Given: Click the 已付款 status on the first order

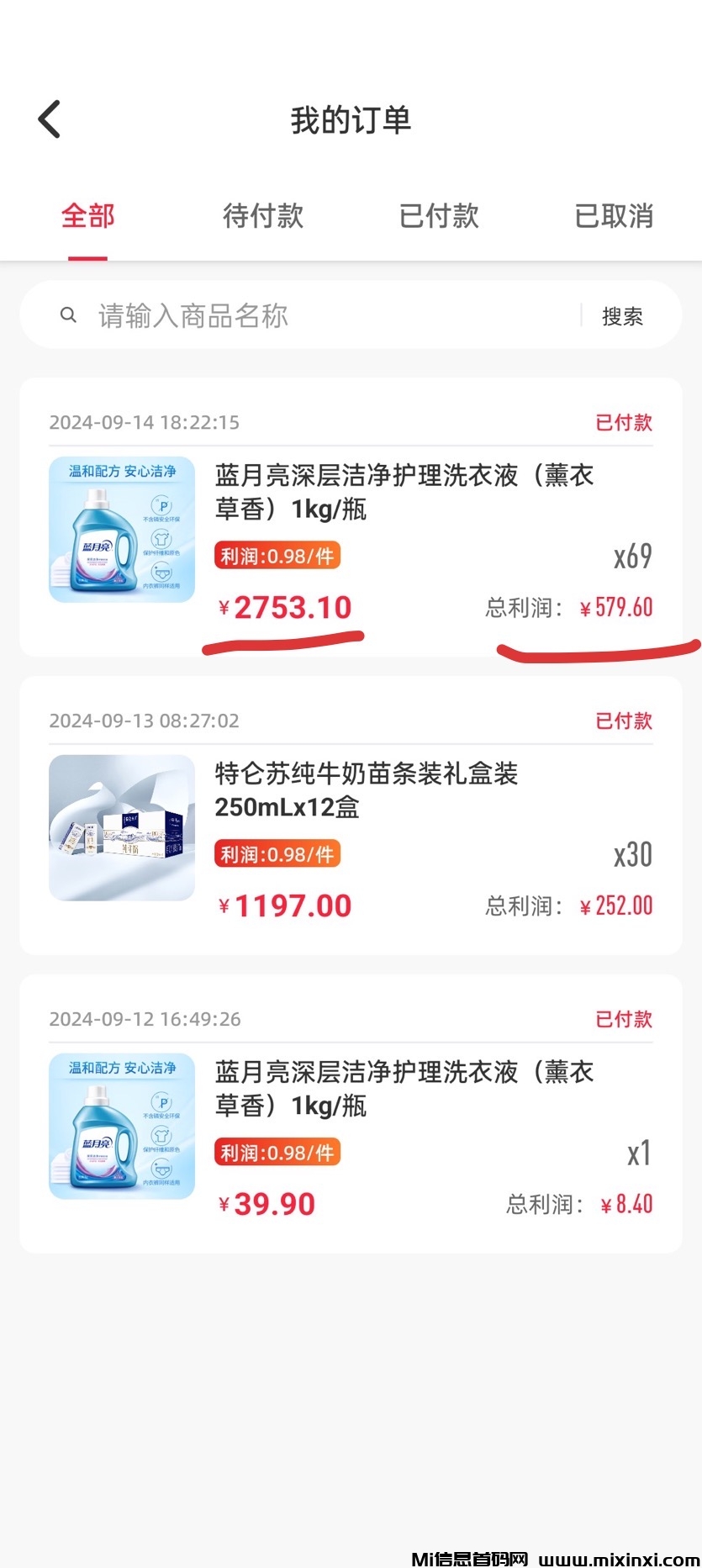Looking at the screenshot, I should [624, 422].
